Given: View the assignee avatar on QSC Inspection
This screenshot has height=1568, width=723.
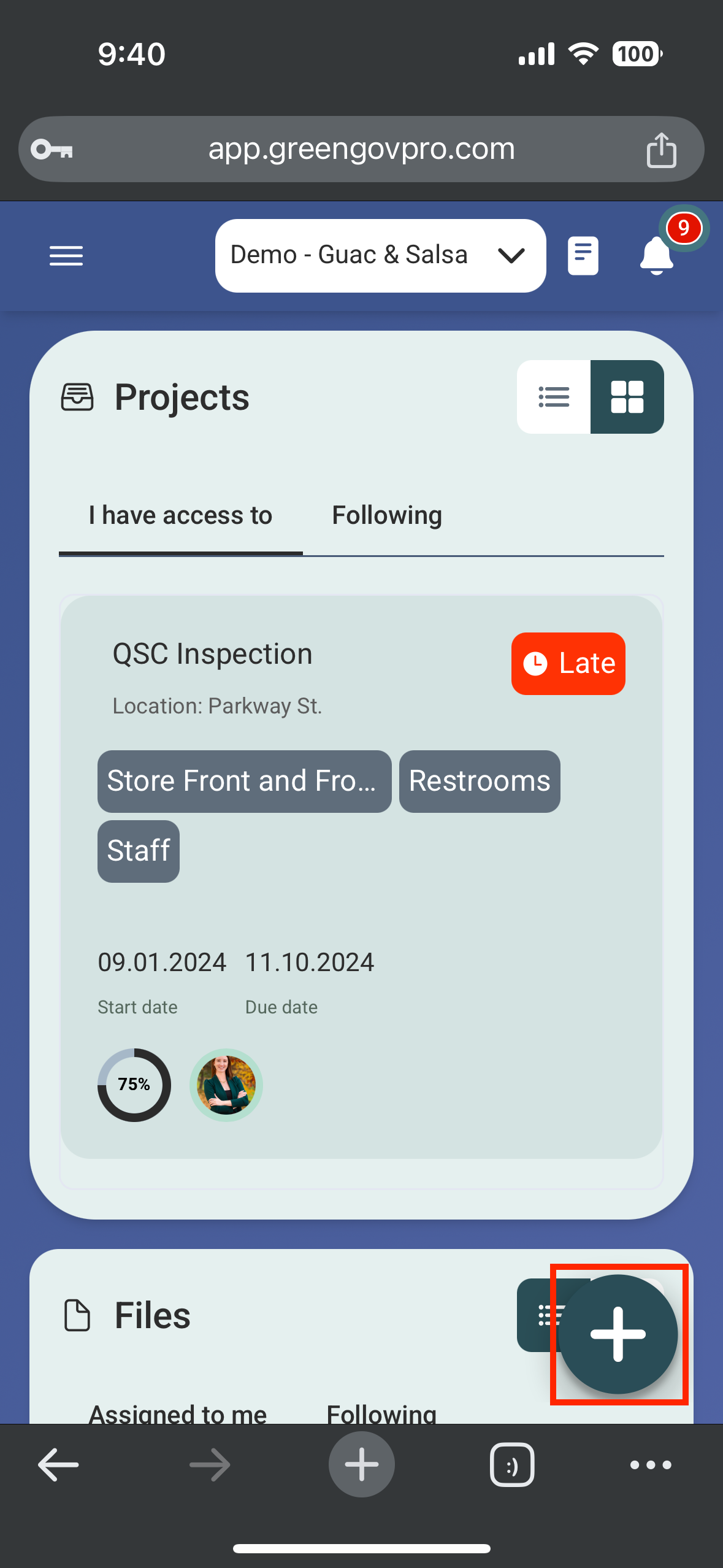Looking at the screenshot, I should [226, 1085].
